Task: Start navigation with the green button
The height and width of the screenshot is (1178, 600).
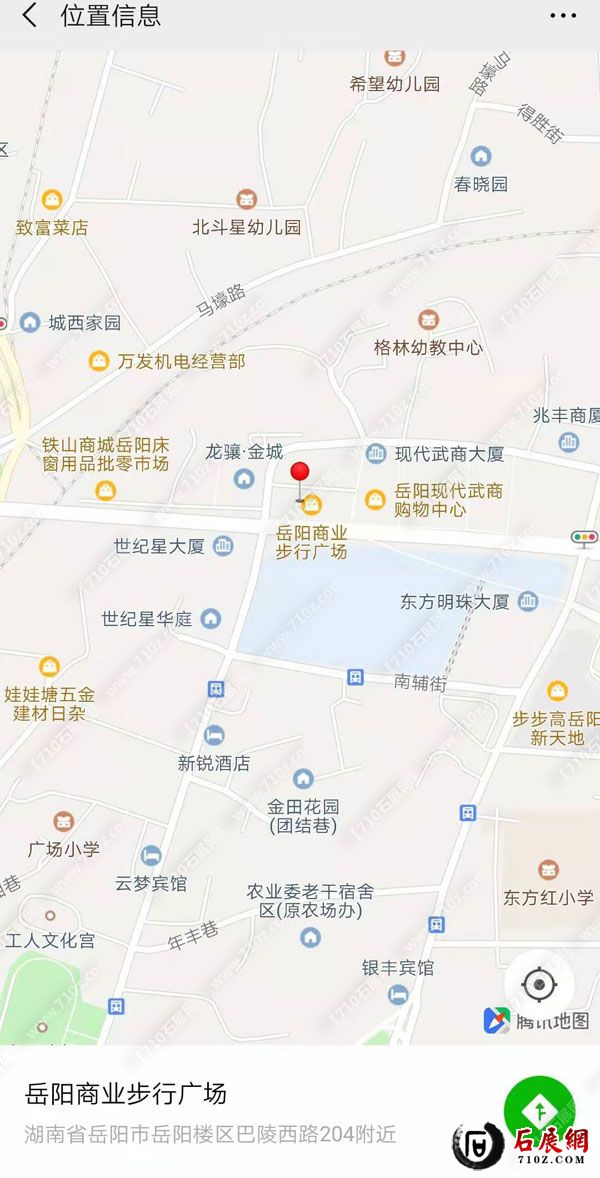Action: pos(540,1109)
